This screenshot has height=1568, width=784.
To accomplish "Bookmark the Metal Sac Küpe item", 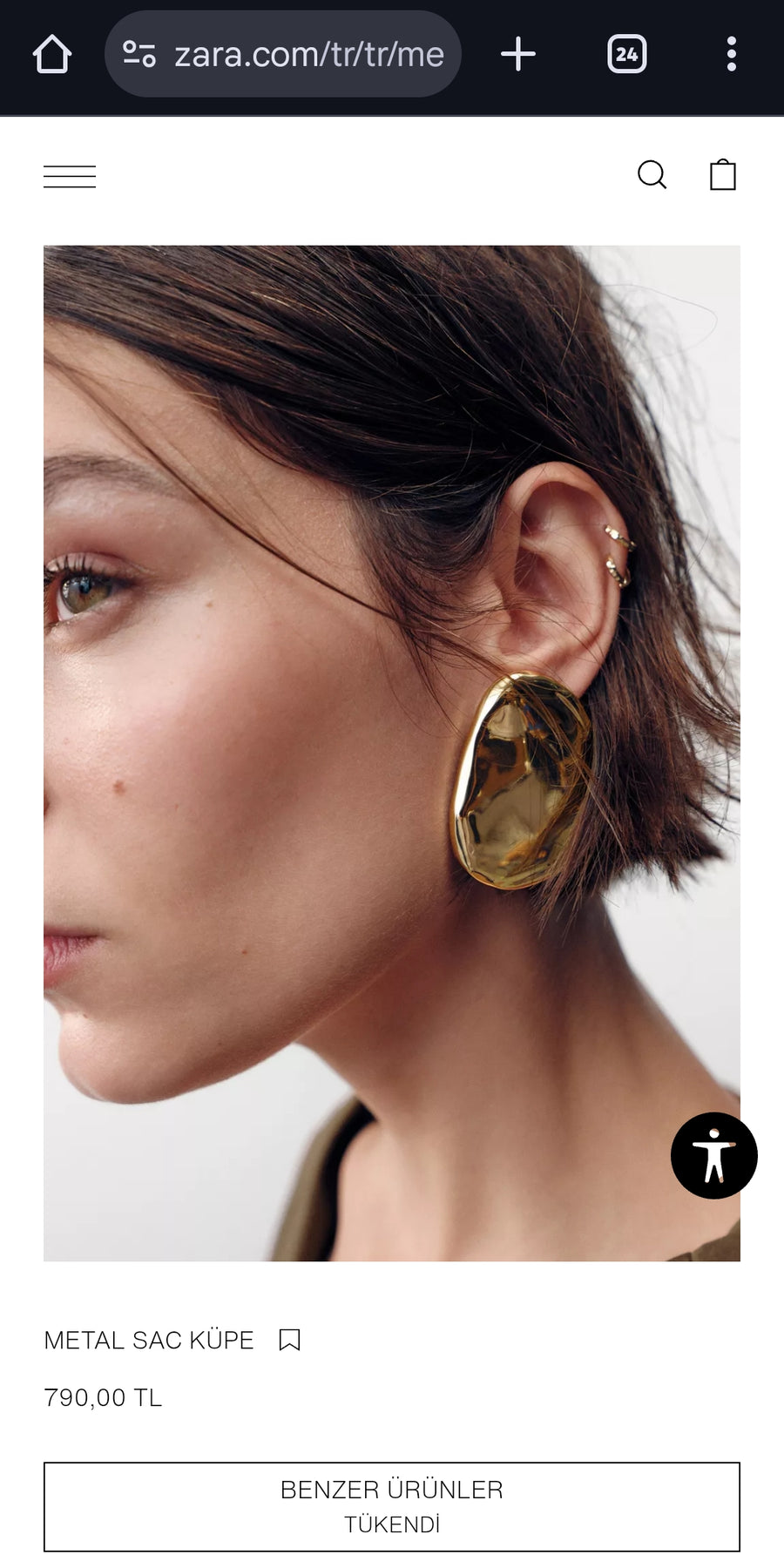I will pyautogui.click(x=289, y=1340).
